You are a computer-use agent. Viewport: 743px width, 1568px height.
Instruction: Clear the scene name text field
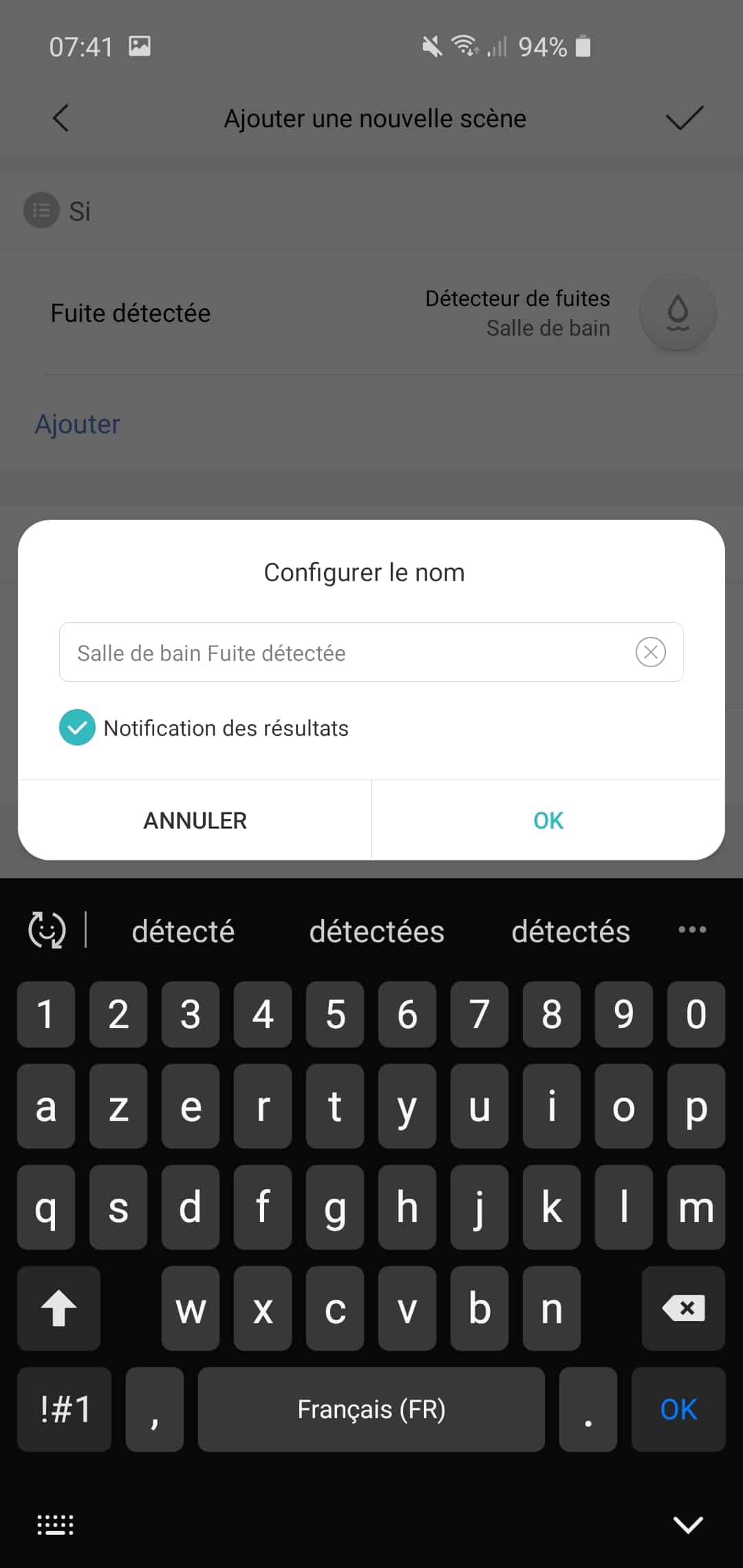click(650, 652)
